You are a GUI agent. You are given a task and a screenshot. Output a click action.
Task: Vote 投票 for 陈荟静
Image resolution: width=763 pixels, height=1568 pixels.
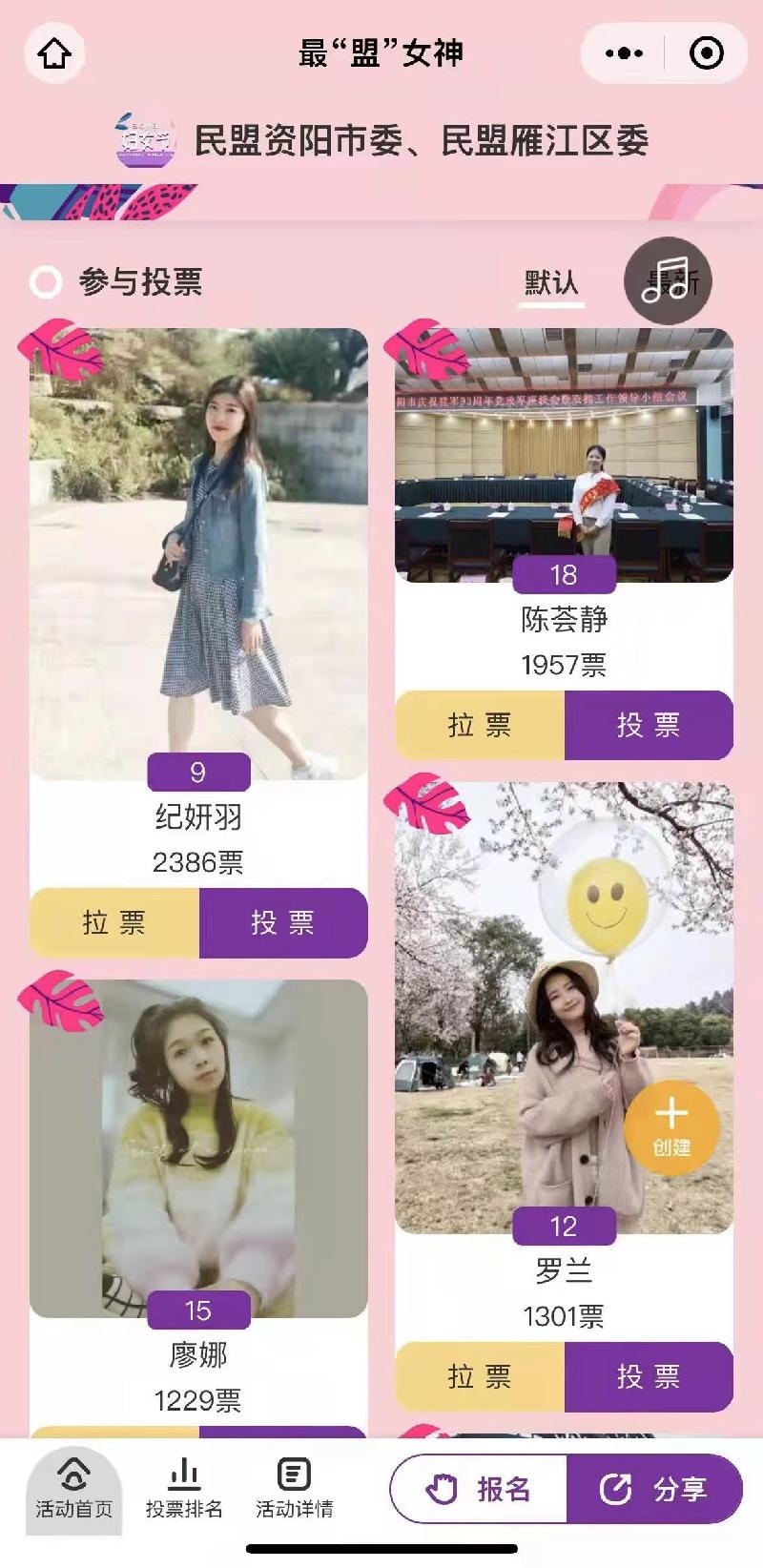649,725
